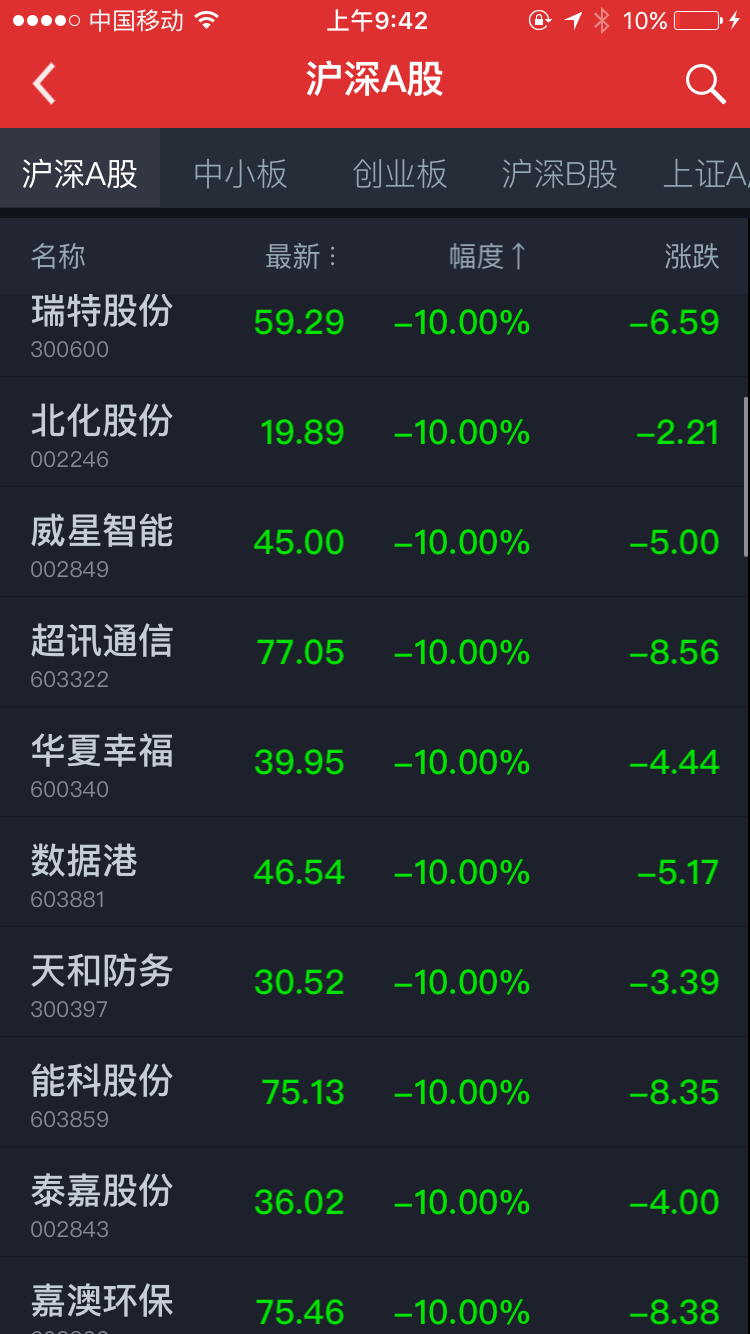View 华夏幸福 600340 details
The height and width of the screenshot is (1334, 750).
click(374, 763)
